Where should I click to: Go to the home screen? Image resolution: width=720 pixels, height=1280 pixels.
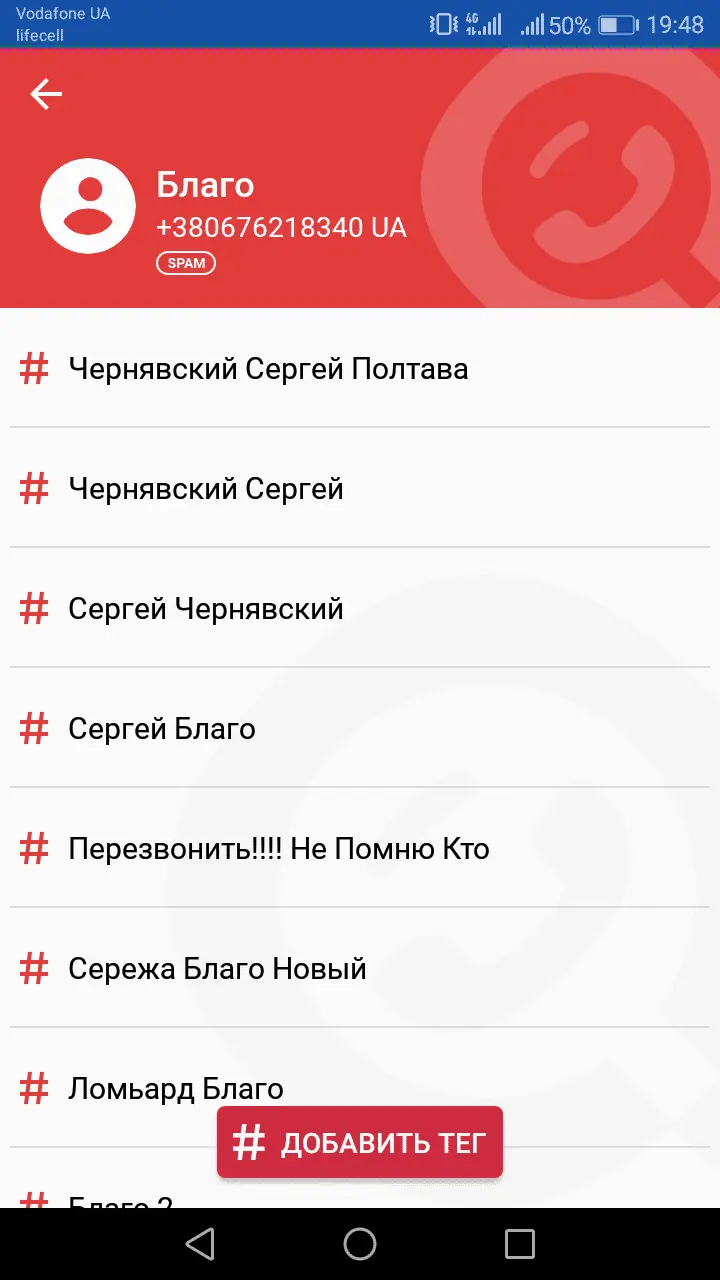(360, 1244)
